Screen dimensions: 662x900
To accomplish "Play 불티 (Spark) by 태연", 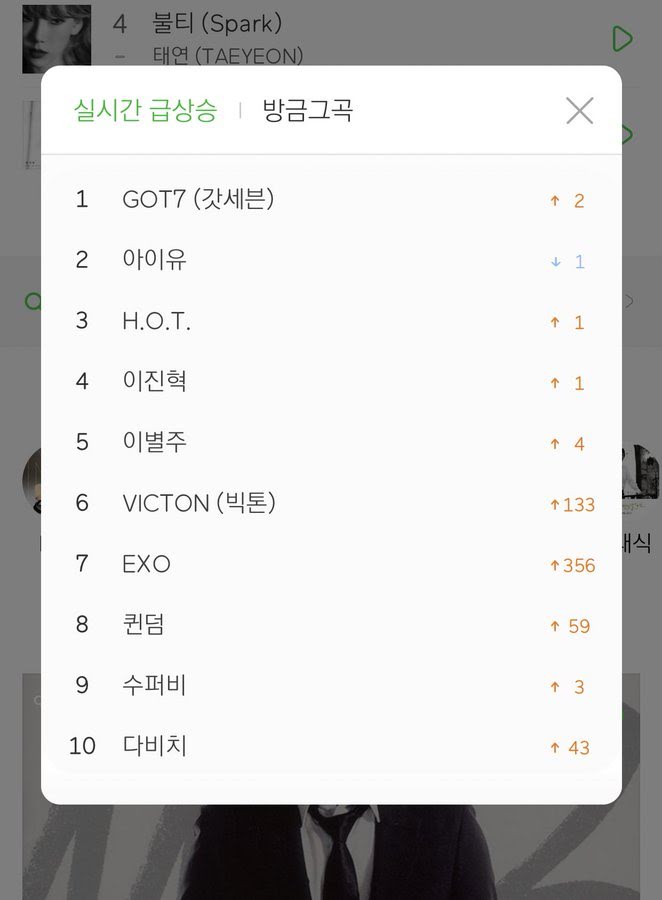I will 622,39.
